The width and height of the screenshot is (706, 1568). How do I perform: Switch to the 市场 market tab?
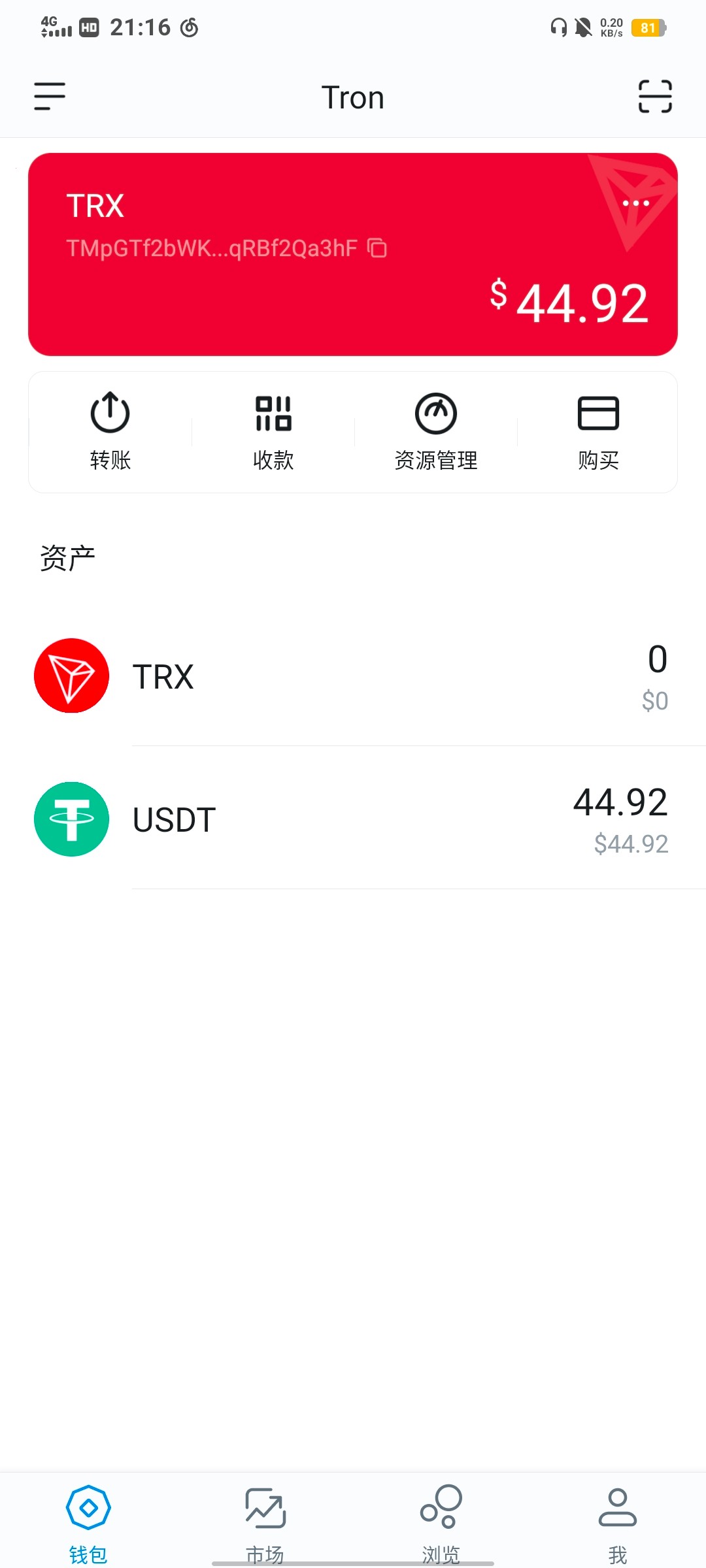[x=265, y=1522]
